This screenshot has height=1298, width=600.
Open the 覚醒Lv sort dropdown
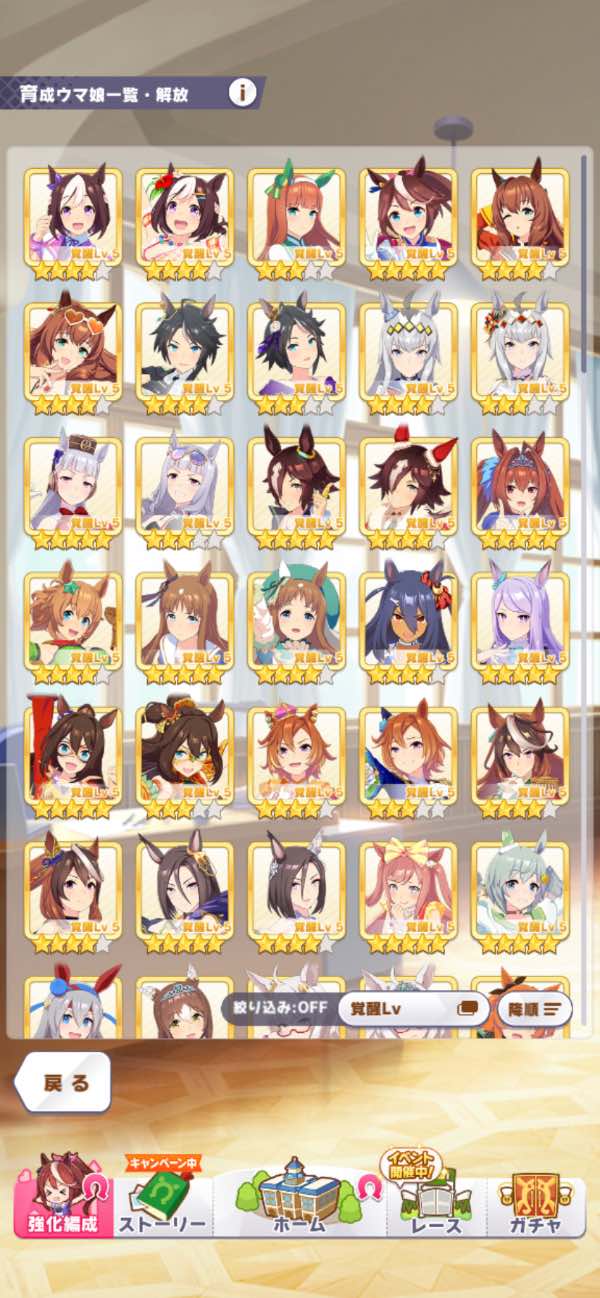411,1008
